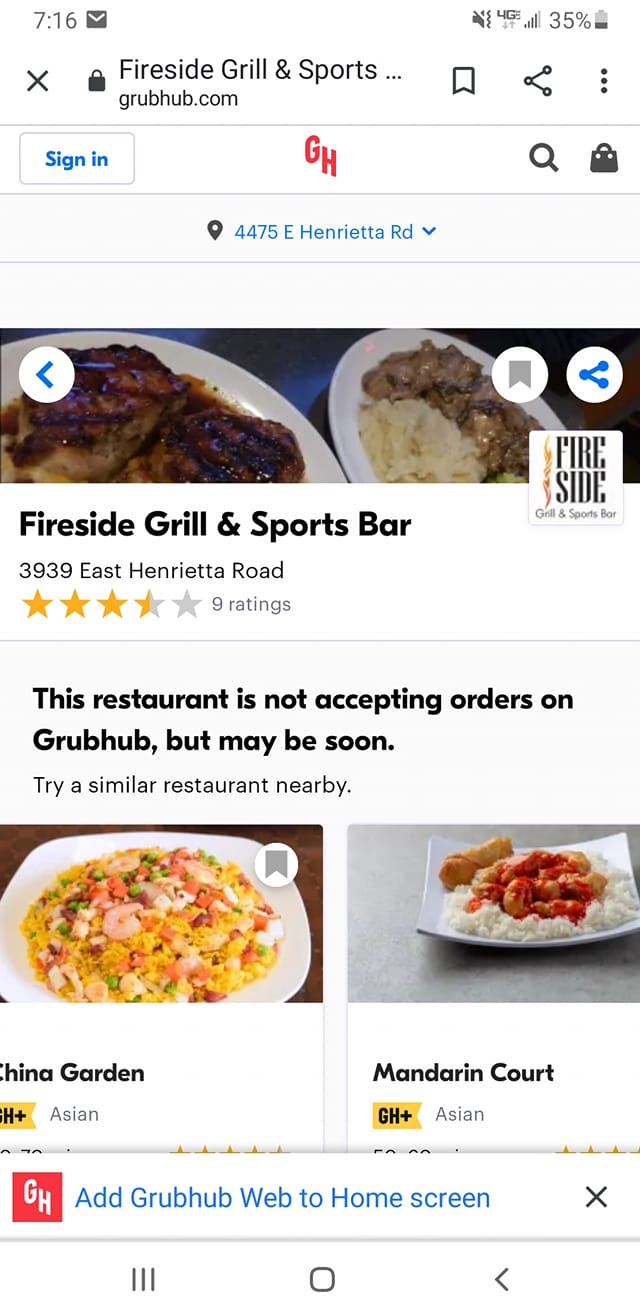Close the browser tab with the X

point(37,82)
